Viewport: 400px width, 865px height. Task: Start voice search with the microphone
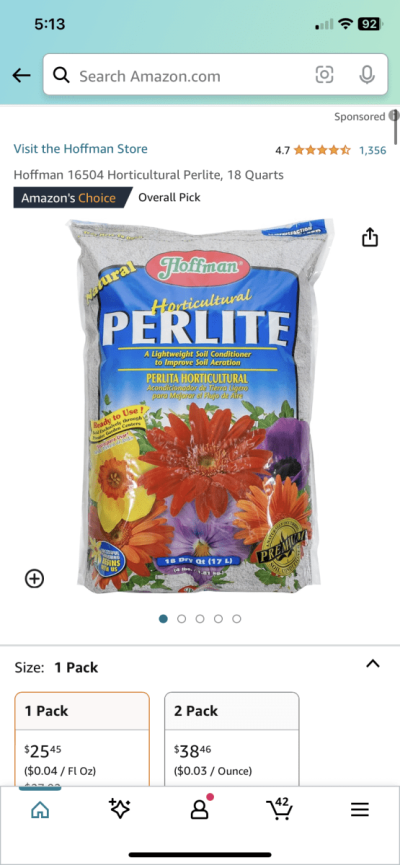(367, 74)
